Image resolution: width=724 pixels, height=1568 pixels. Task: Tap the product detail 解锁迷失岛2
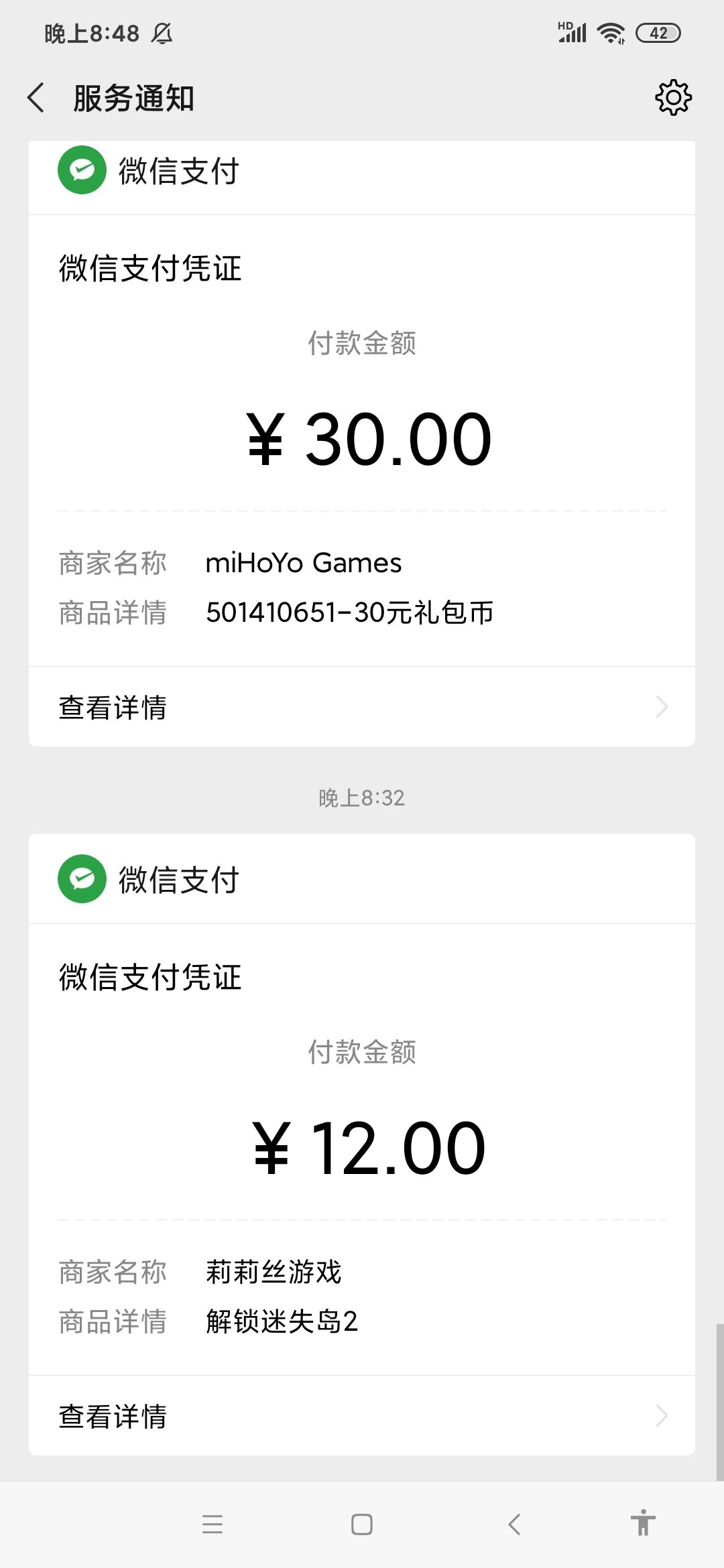(282, 1321)
